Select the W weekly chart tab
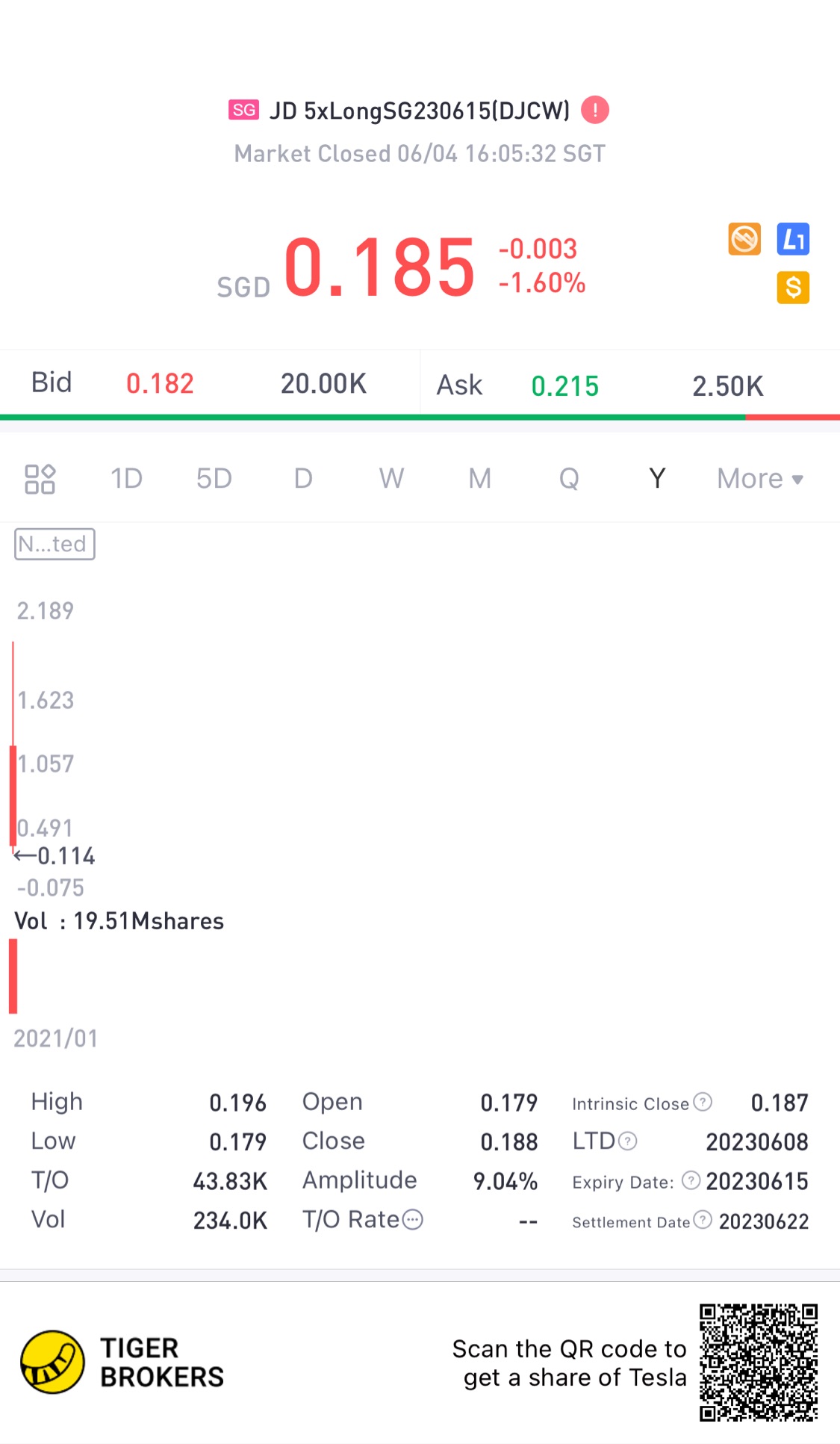The width and height of the screenshot is (840, 1444). pyautogui.click(x=391, y=479)
